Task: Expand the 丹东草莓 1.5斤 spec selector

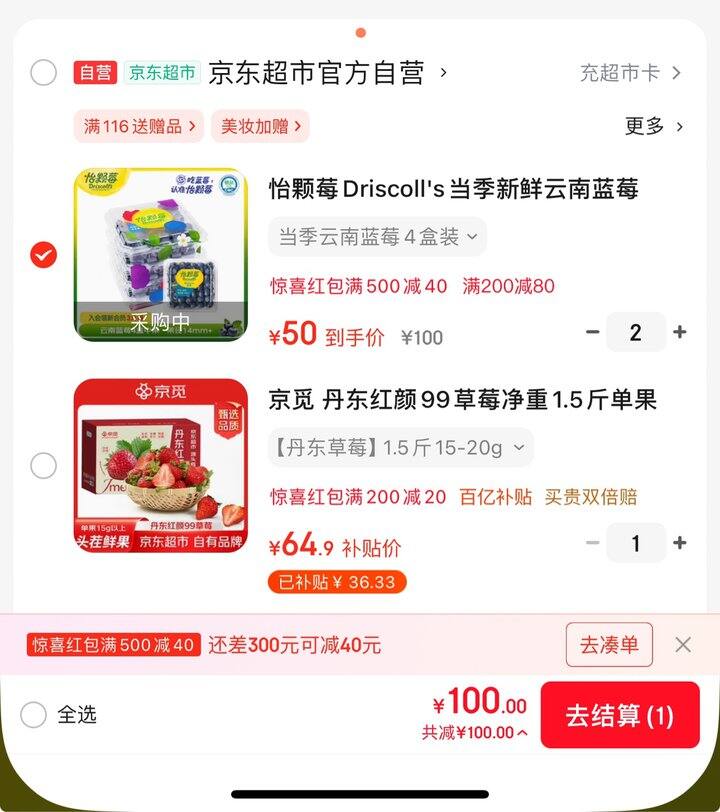Action: (399, 448)
